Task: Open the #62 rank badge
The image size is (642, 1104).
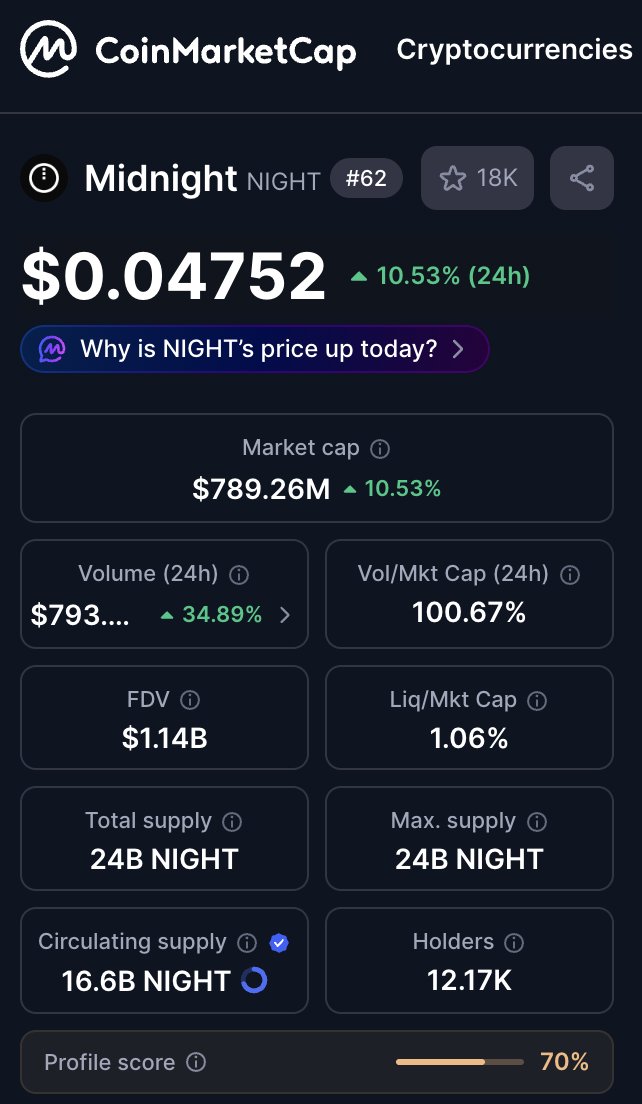Action: coord(366,179)
